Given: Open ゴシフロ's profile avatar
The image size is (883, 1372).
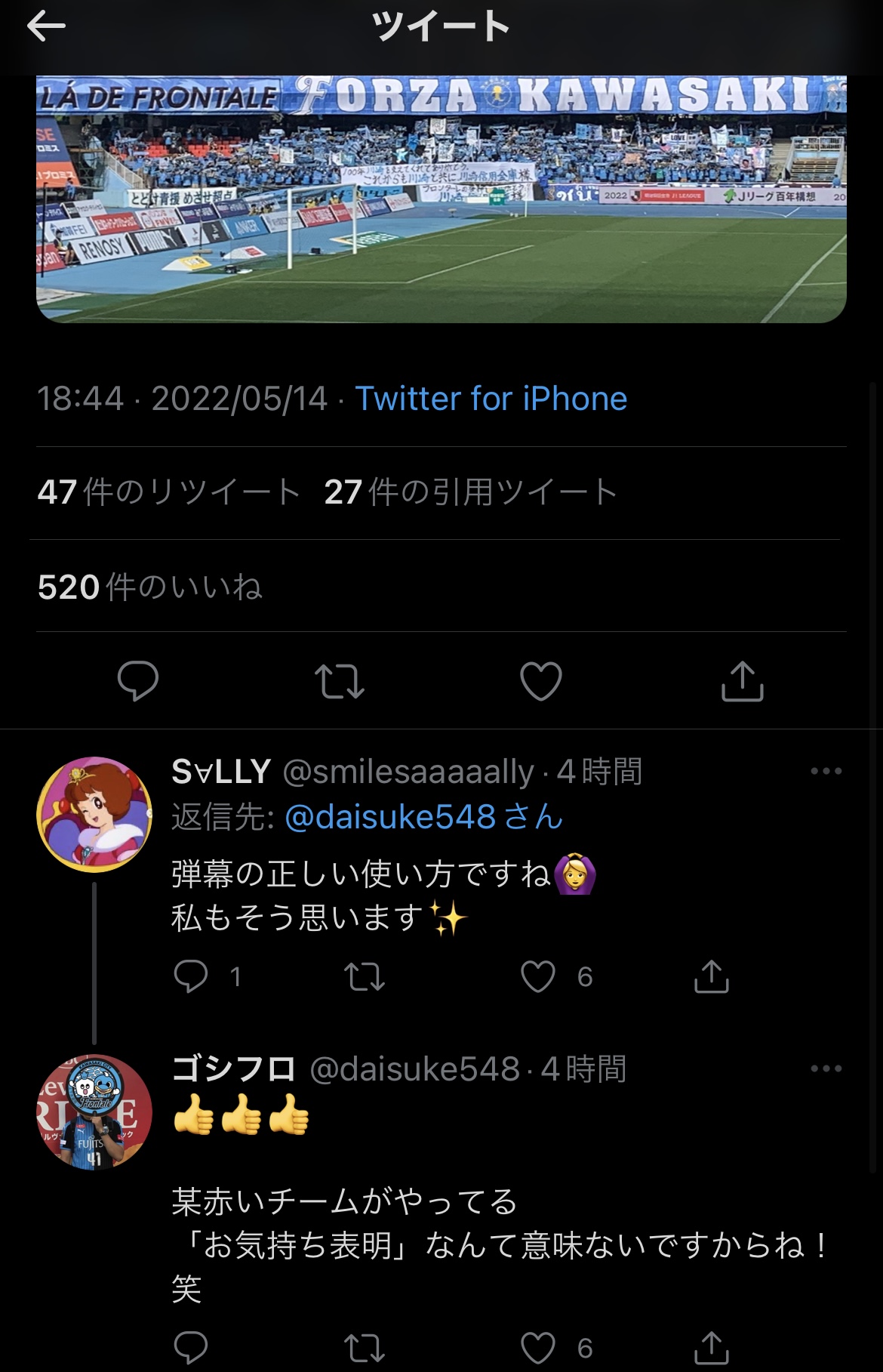Looking at the screenshot, I should pyautogui.click(x=94, y=1112).
